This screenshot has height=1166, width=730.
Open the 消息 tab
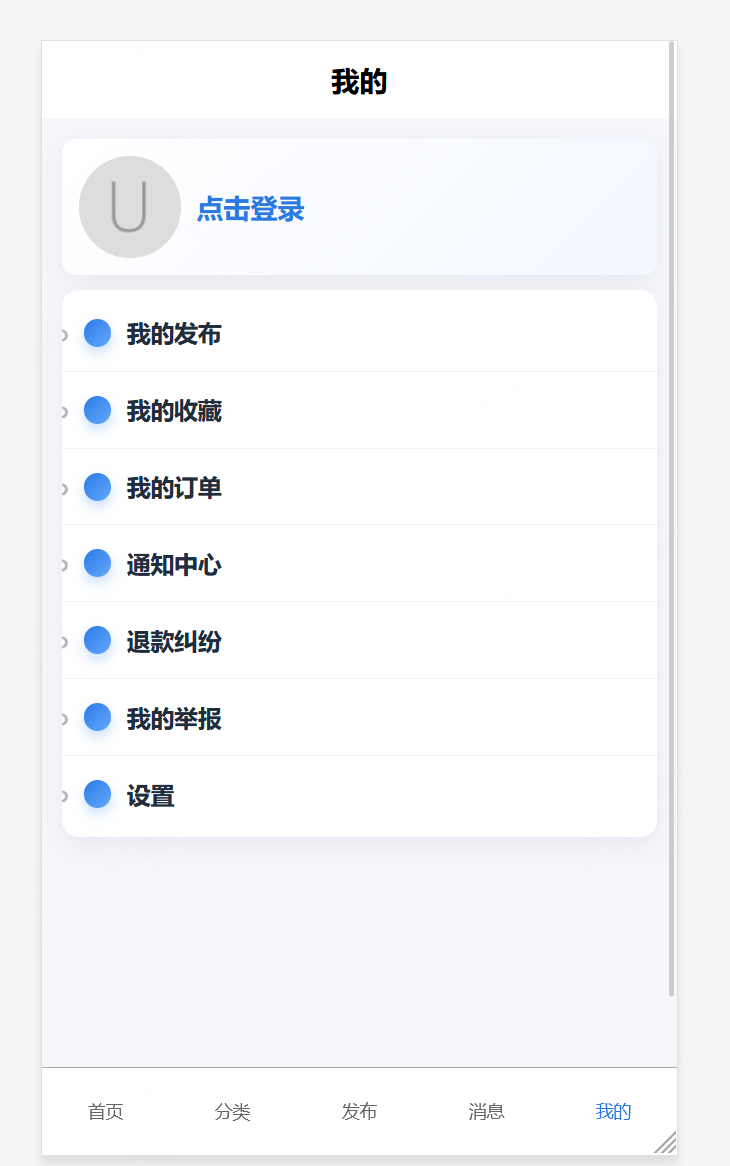486,1111
